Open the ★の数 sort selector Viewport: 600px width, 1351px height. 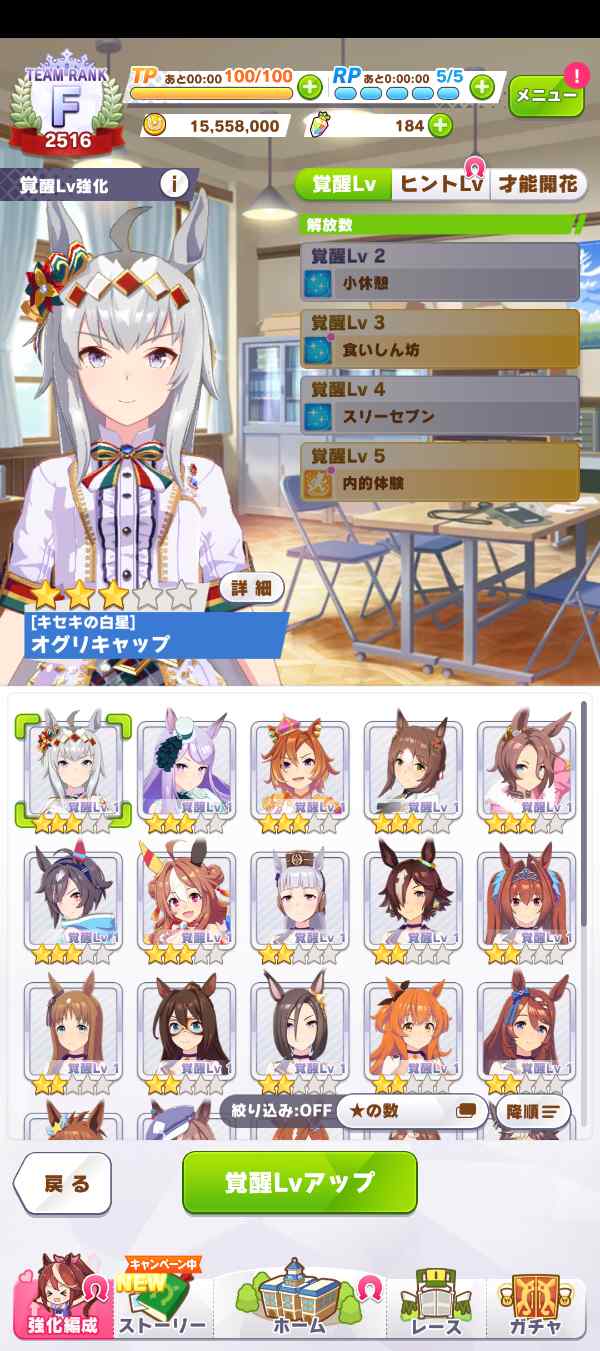coord(410,1111)
